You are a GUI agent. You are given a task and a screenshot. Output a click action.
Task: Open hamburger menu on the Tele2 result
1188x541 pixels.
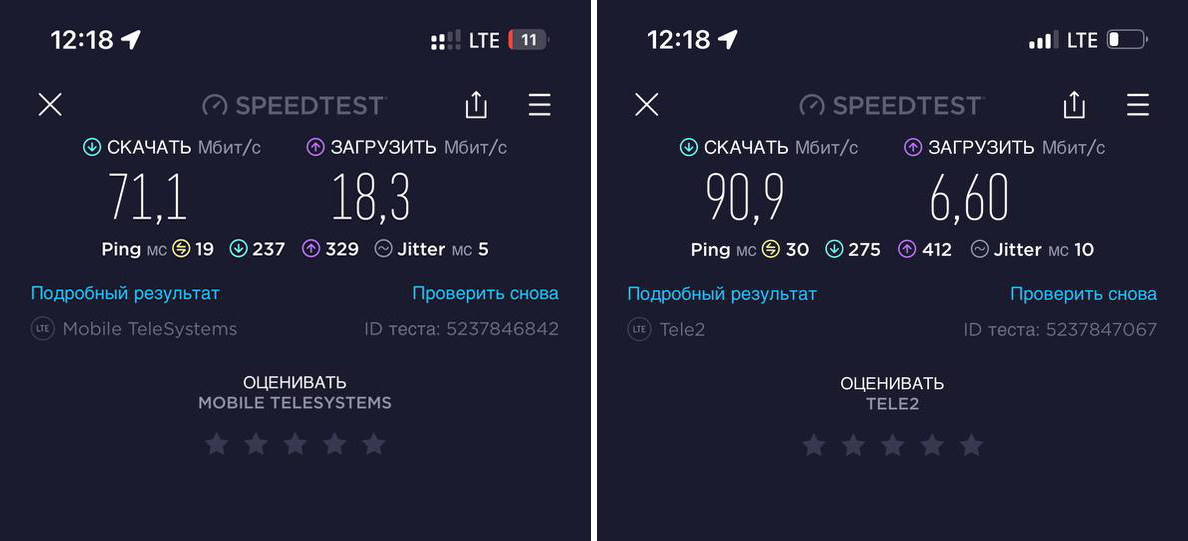[x=1137, y=104]
